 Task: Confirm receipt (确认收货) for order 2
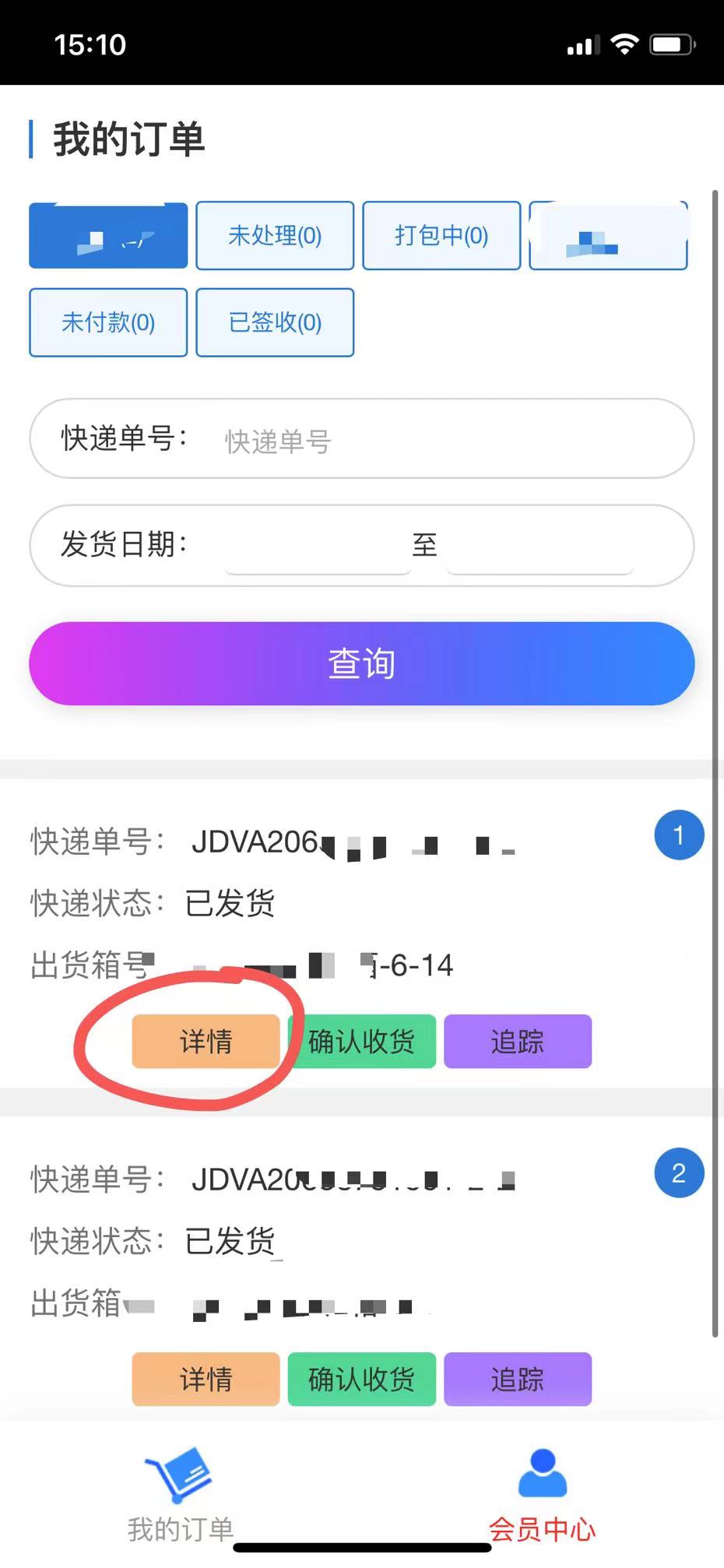tap(362, 1379)
